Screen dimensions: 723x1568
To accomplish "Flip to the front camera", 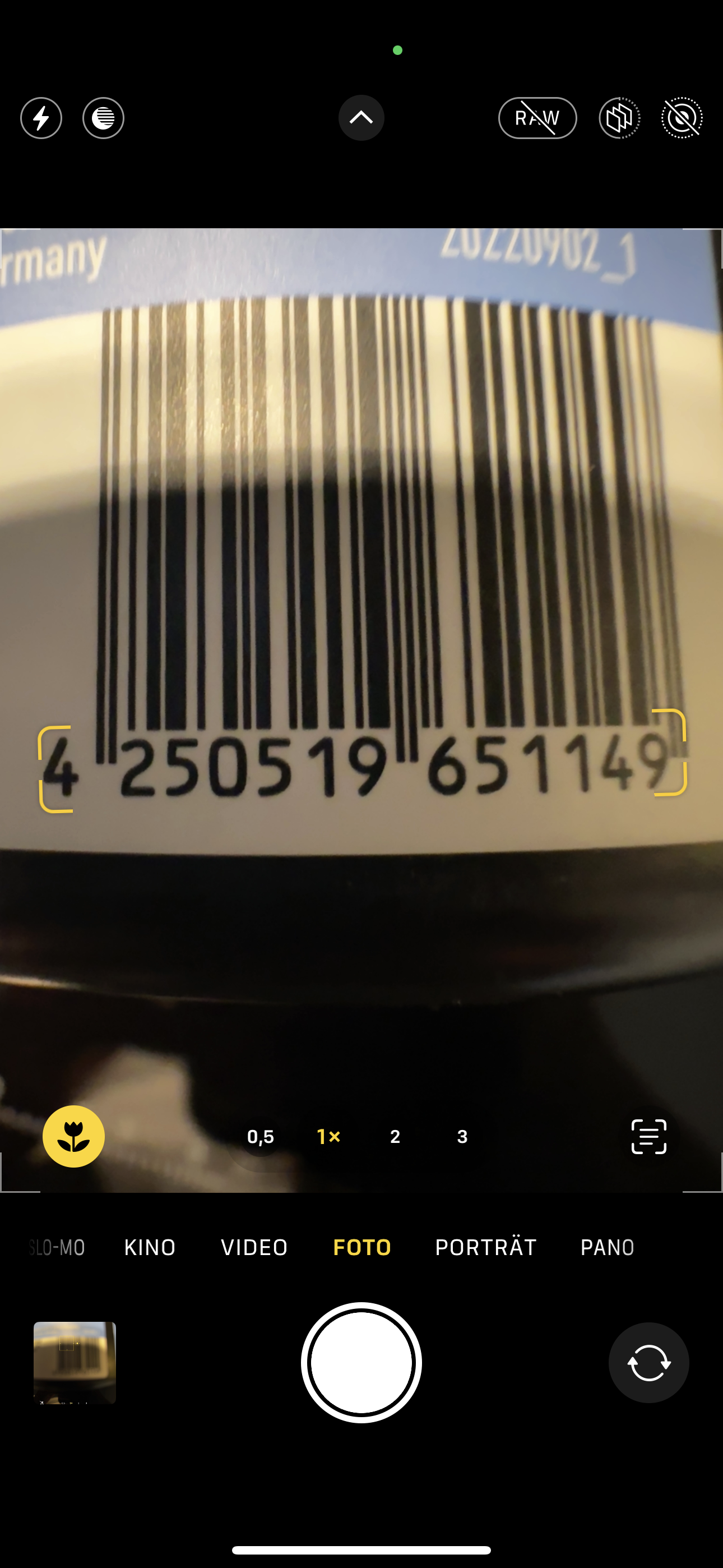I will coord(649,1363).
